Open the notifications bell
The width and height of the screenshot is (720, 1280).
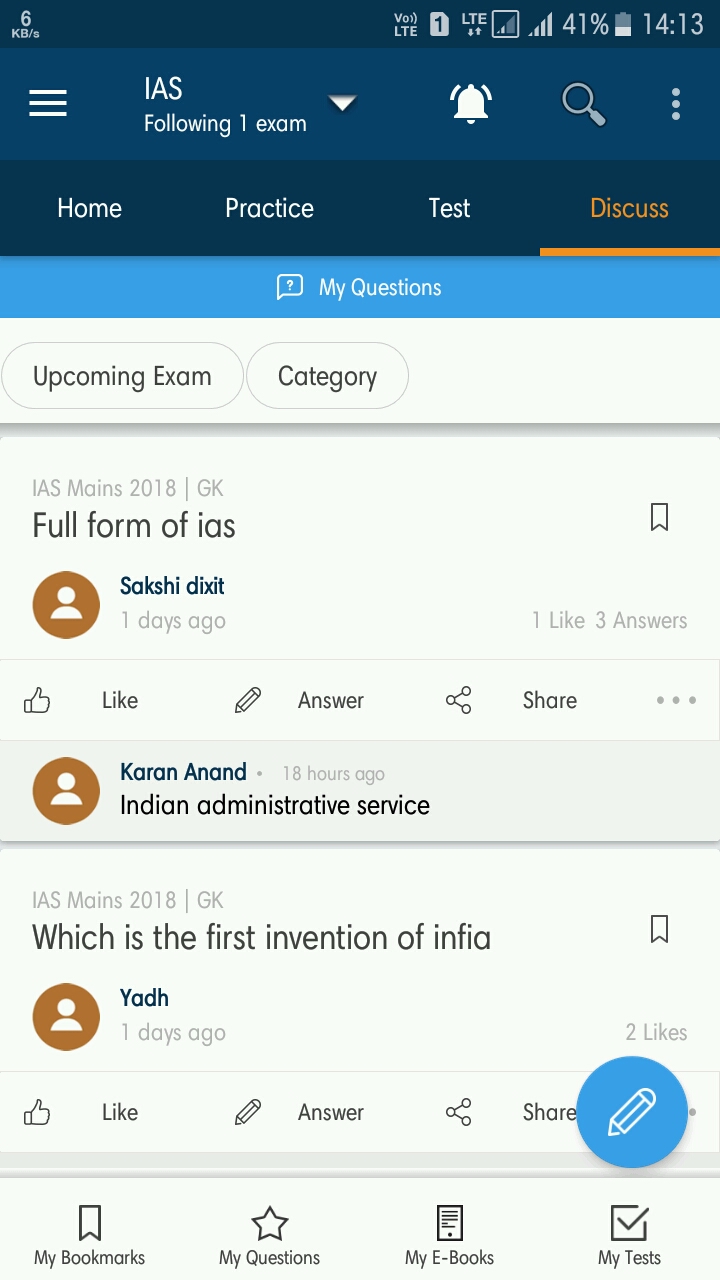[472, 103]
